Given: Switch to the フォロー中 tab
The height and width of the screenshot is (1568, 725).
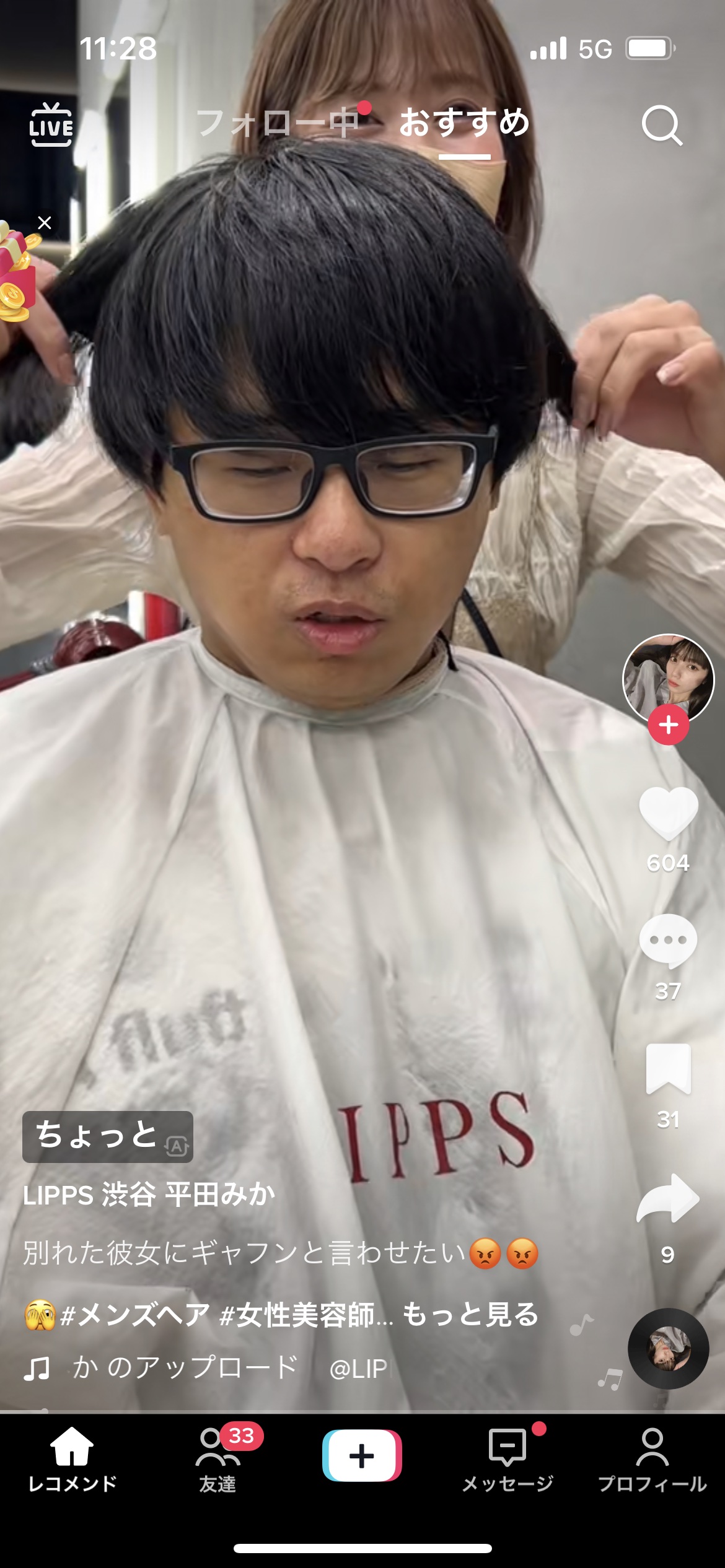Looking at the screenshot, I should point(278,123).
